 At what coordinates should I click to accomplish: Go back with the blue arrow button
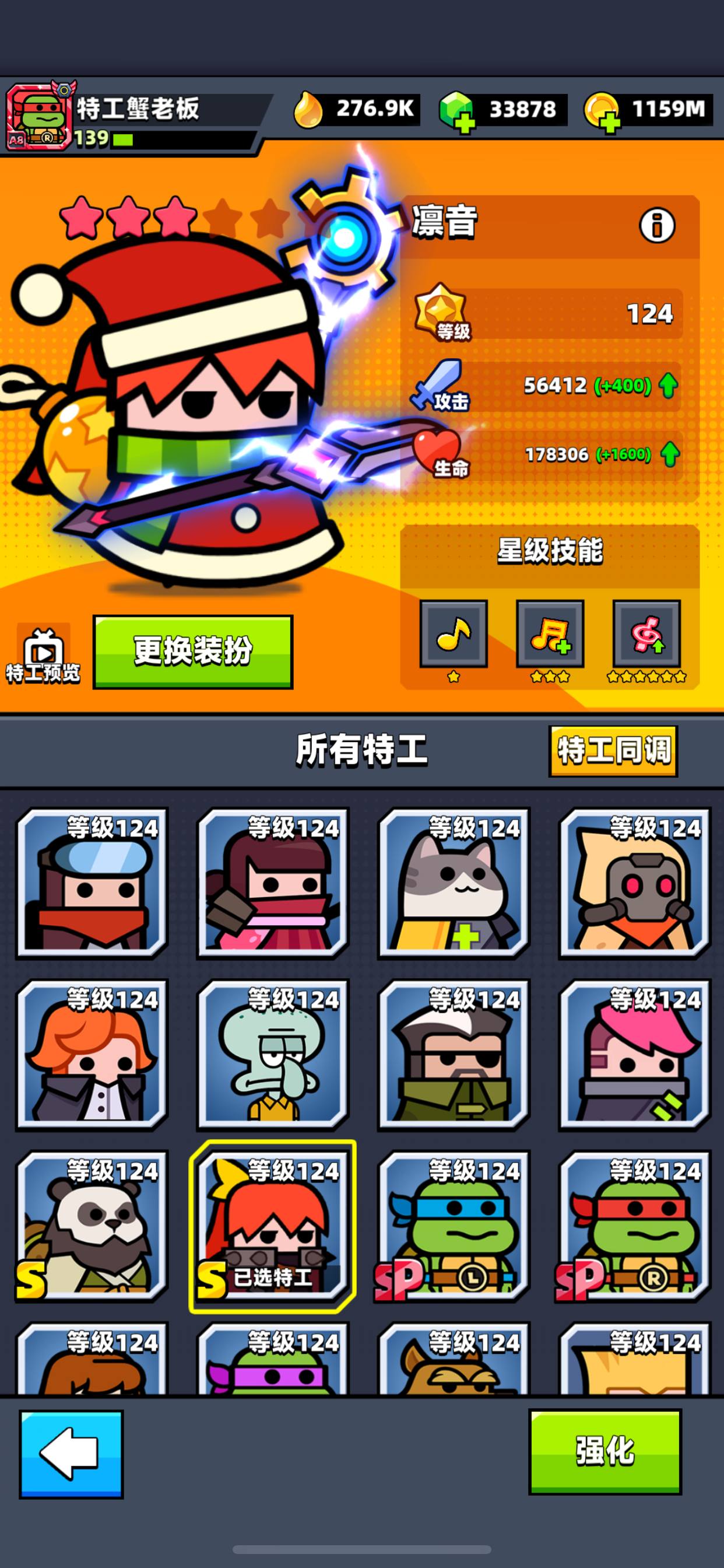pos(71,1454)
